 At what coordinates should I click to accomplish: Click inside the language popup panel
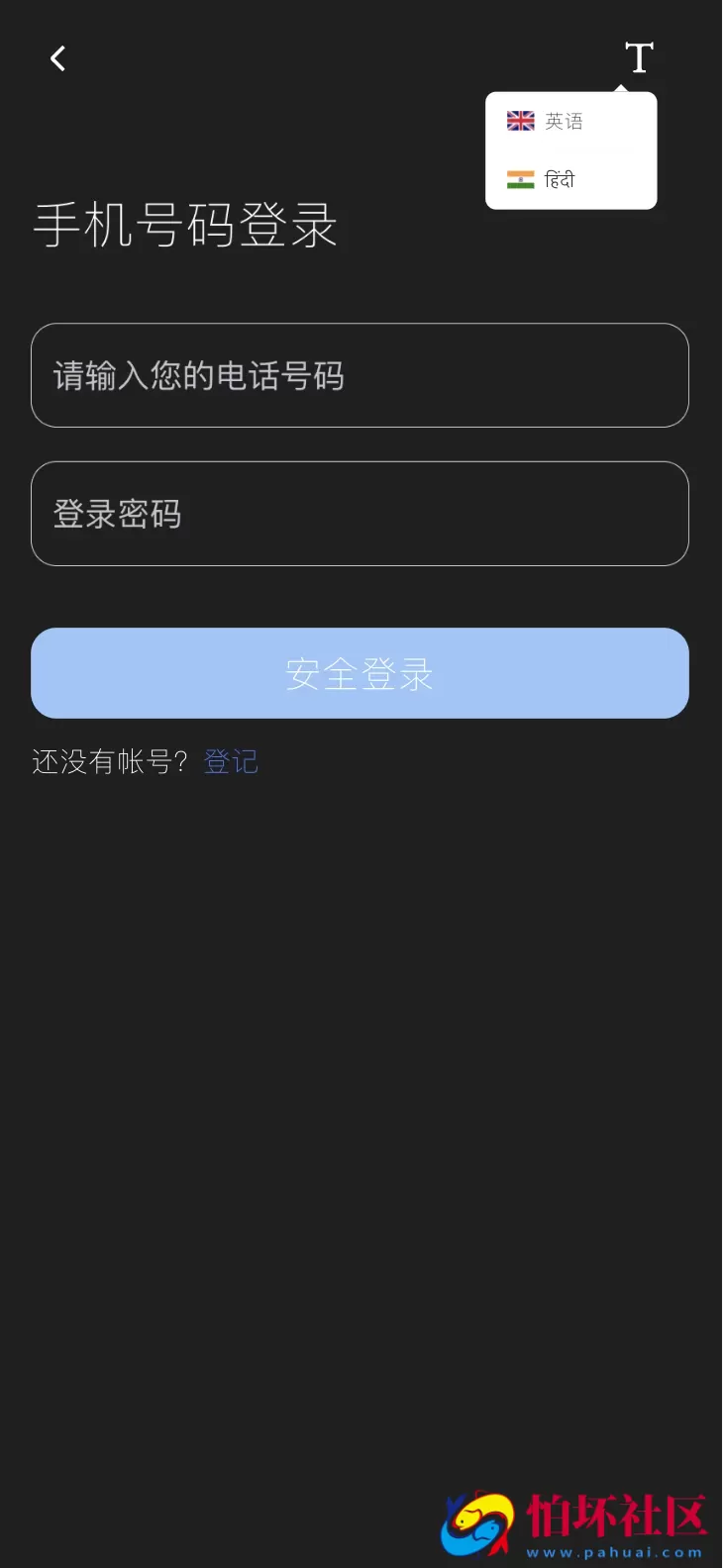point(570,149)
